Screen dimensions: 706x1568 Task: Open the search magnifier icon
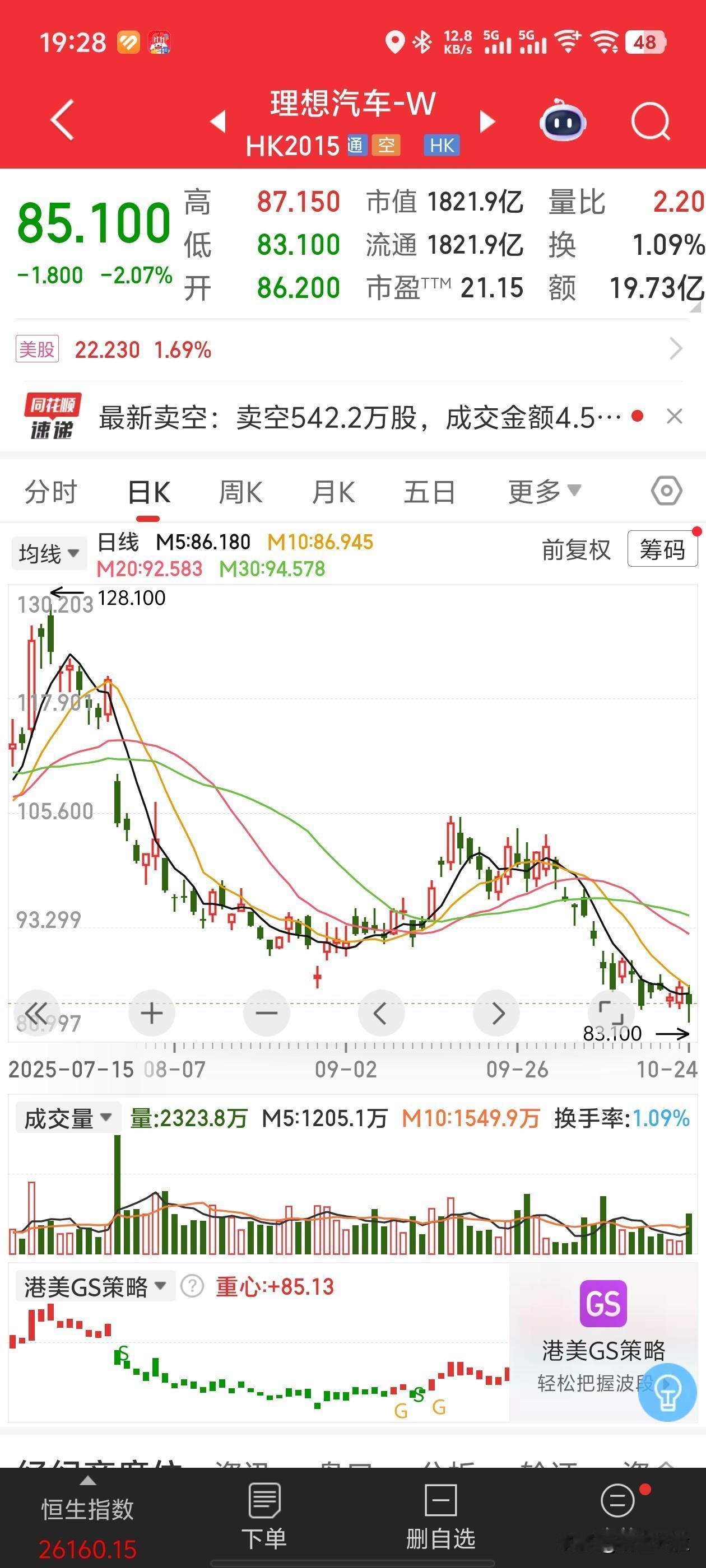650,121
